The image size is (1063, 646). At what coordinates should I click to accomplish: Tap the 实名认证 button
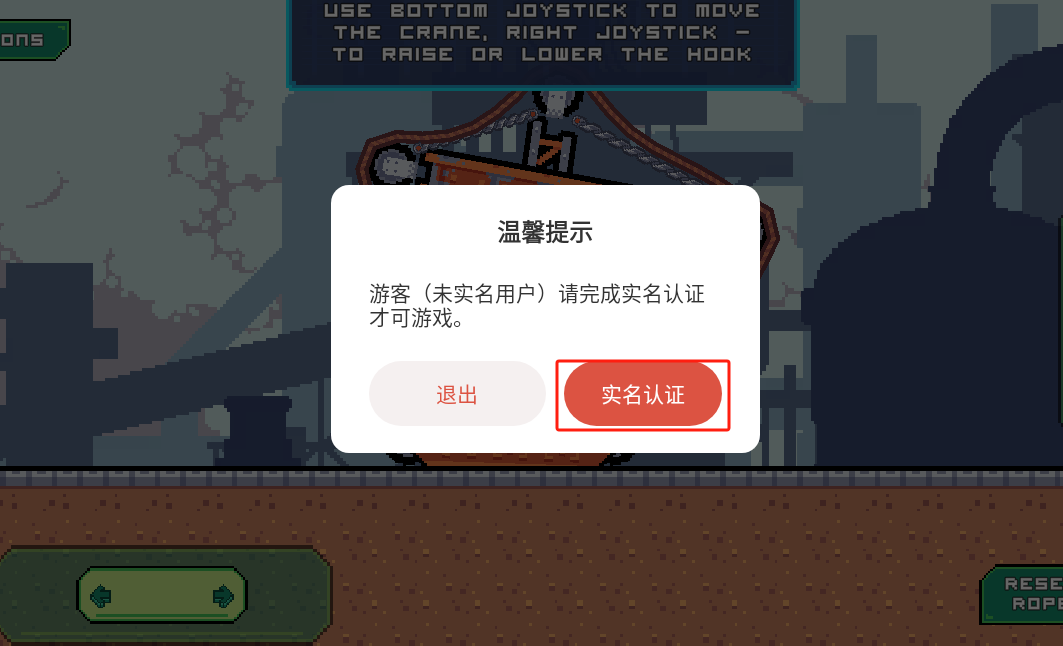(x=643, y=394)
